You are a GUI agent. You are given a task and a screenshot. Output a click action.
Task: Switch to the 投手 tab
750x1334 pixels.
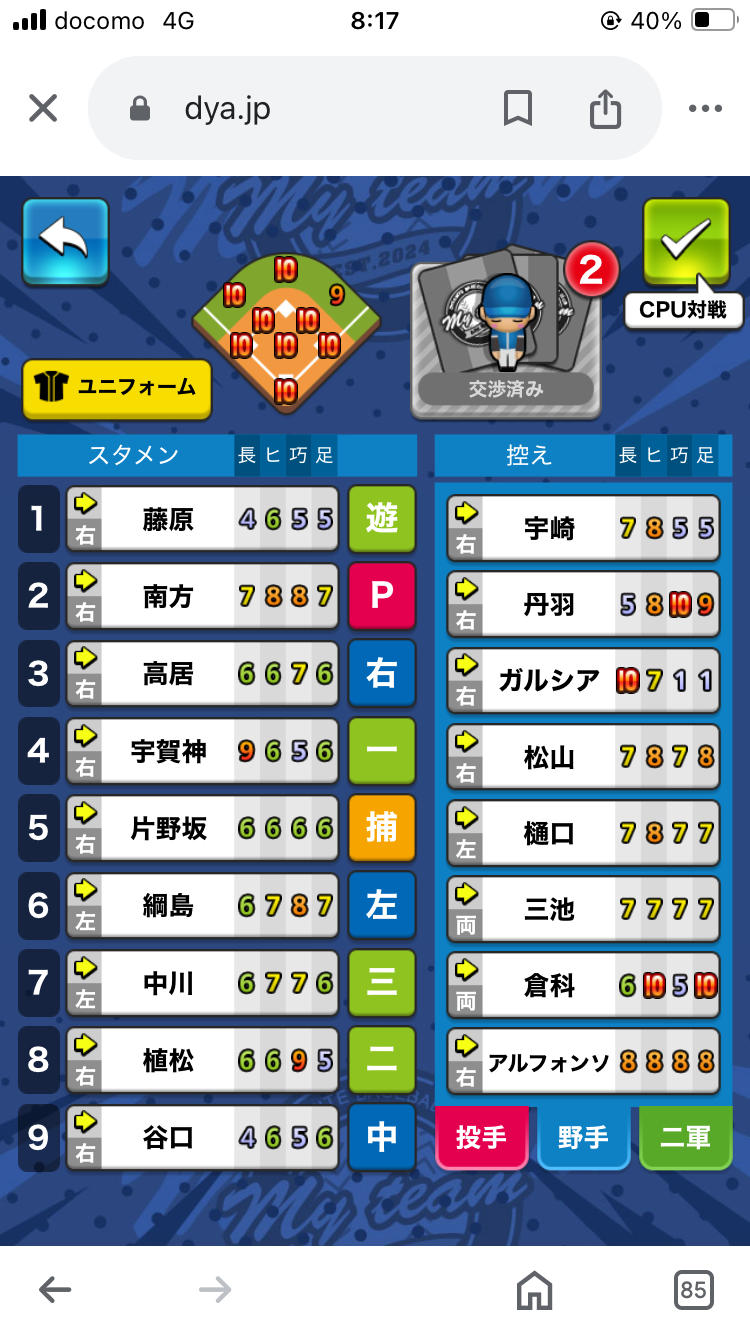[x=481, y=1138]
